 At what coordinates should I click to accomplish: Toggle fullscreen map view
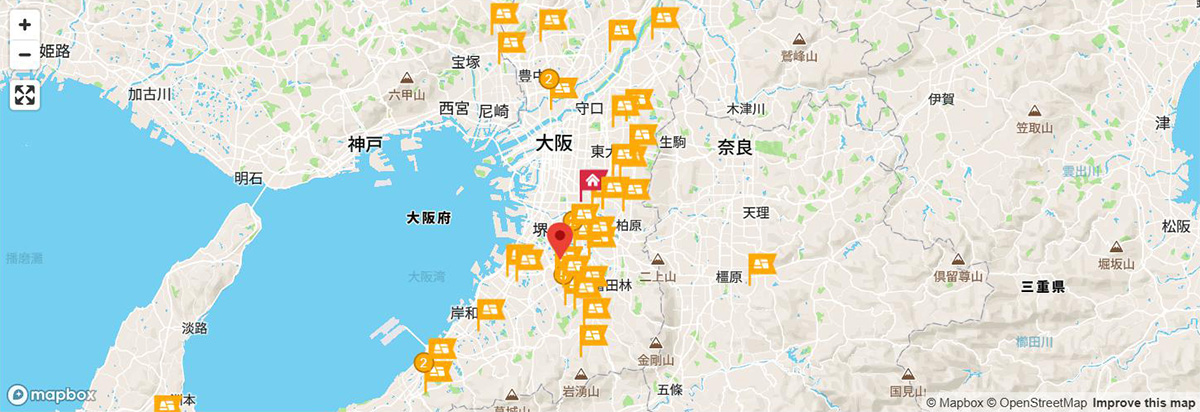click(25, 95)
